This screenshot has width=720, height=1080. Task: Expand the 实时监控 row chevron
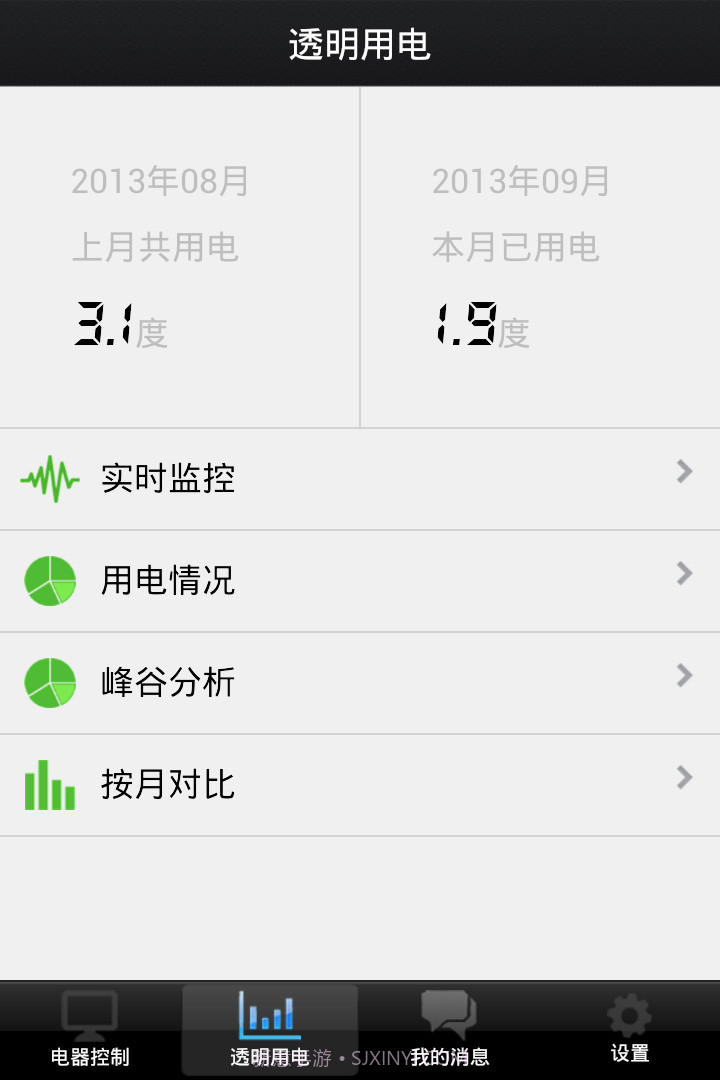coord(683,470)
